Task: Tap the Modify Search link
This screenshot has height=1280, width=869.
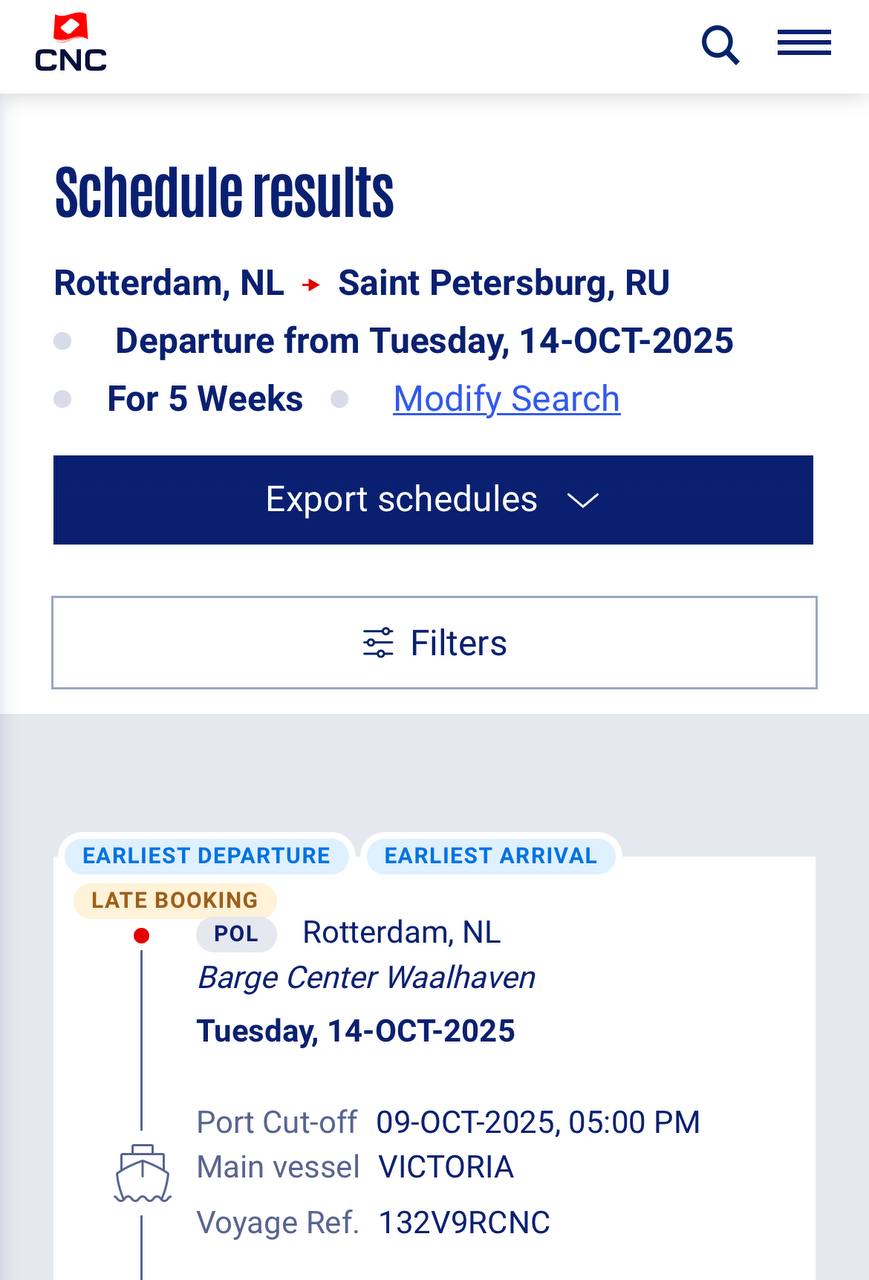Action: click(x=506, y=398)
